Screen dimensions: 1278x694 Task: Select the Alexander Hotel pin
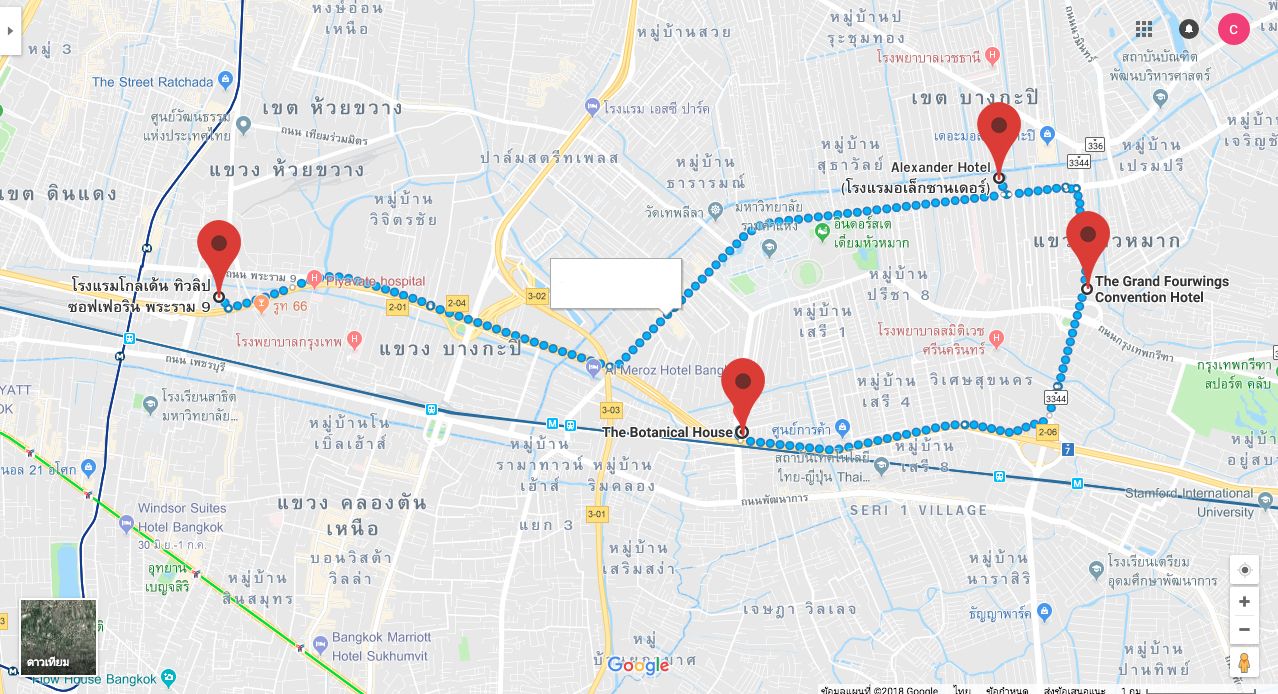click(998, 129)
